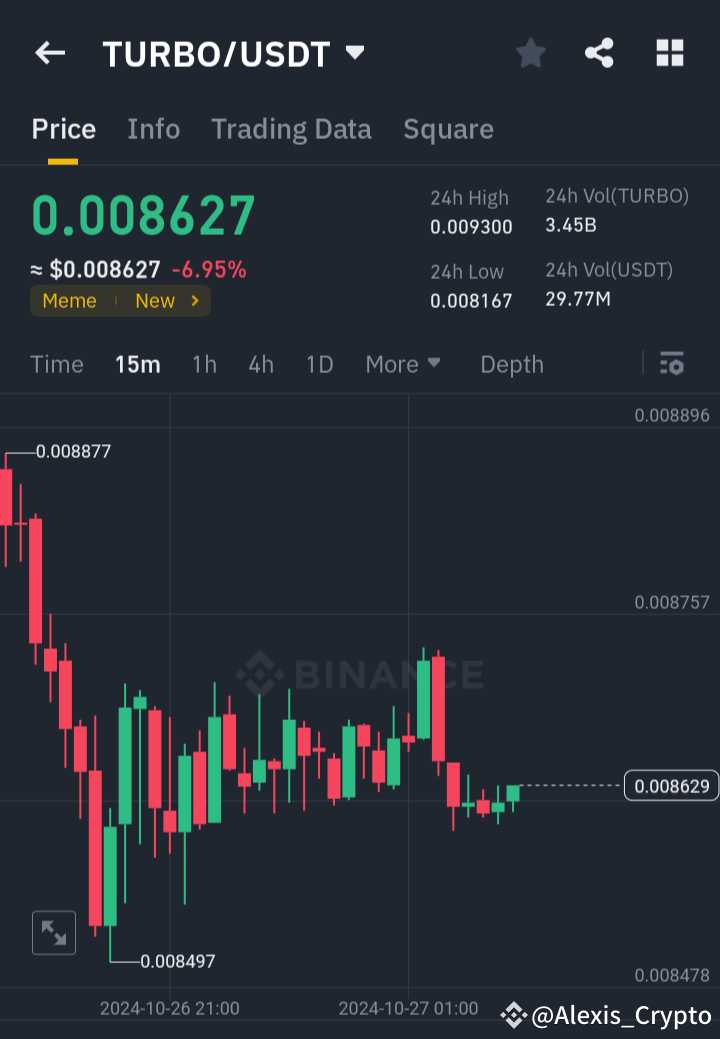Open the Square tab

coord(448,129)
